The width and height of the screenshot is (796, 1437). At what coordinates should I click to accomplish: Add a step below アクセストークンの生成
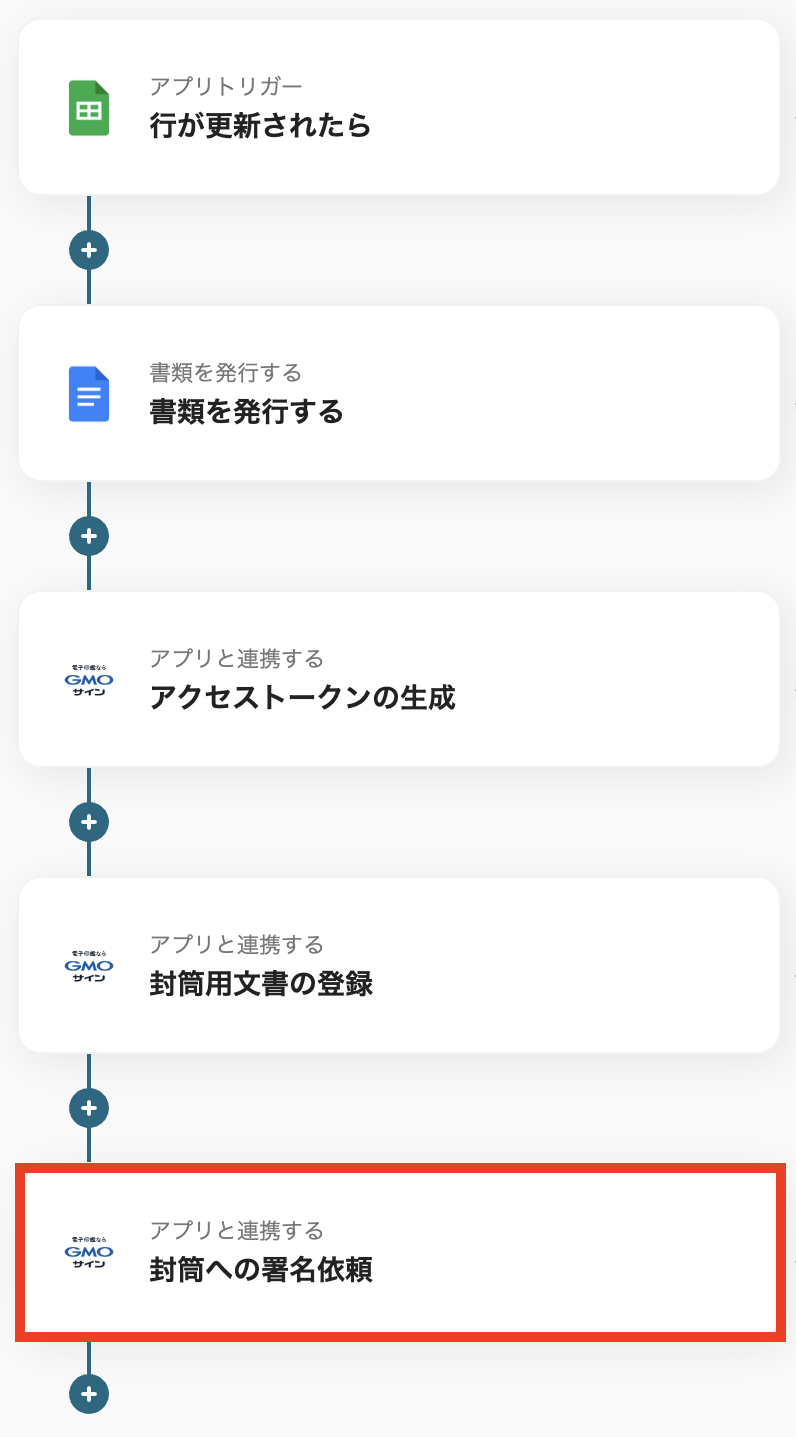point(89,822)
